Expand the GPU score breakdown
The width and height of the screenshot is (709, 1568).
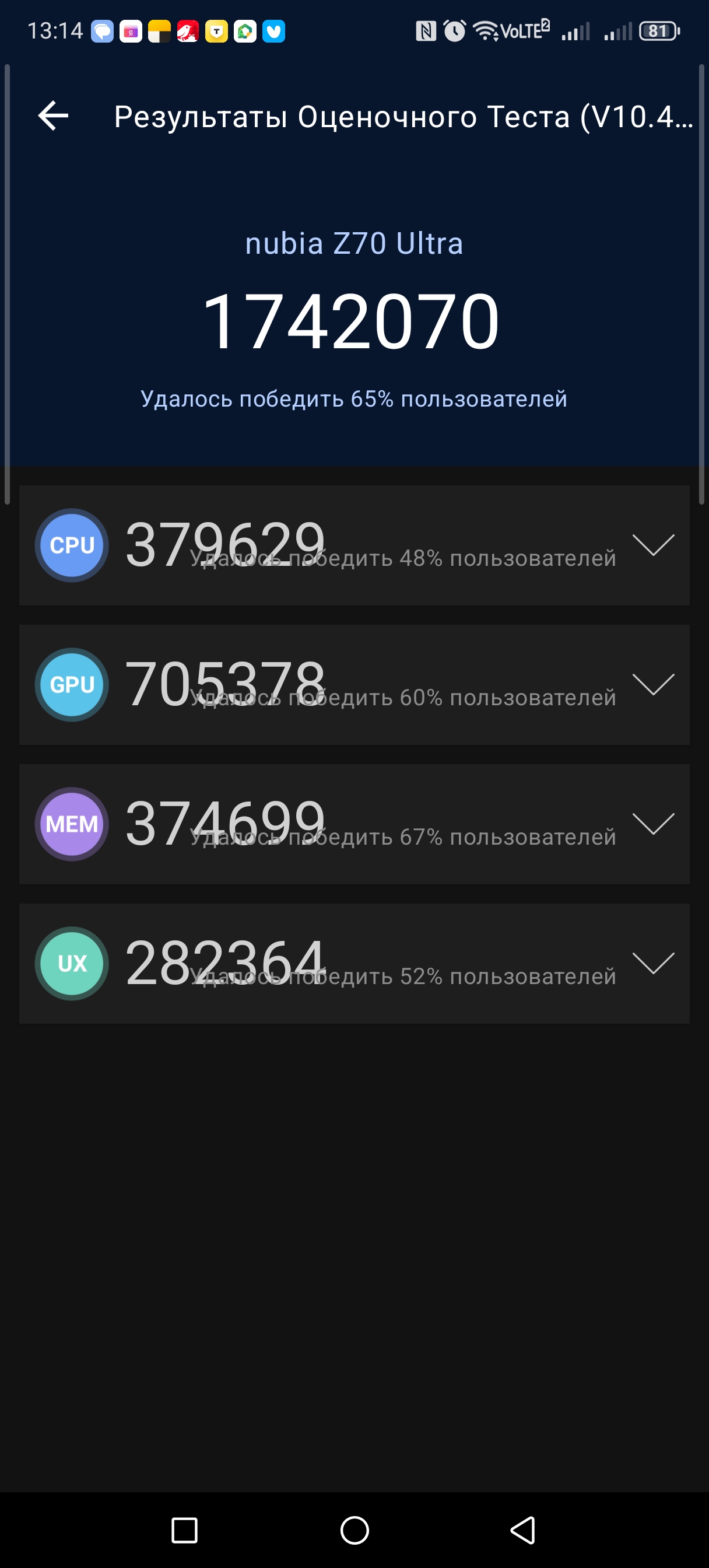point(653,684)
